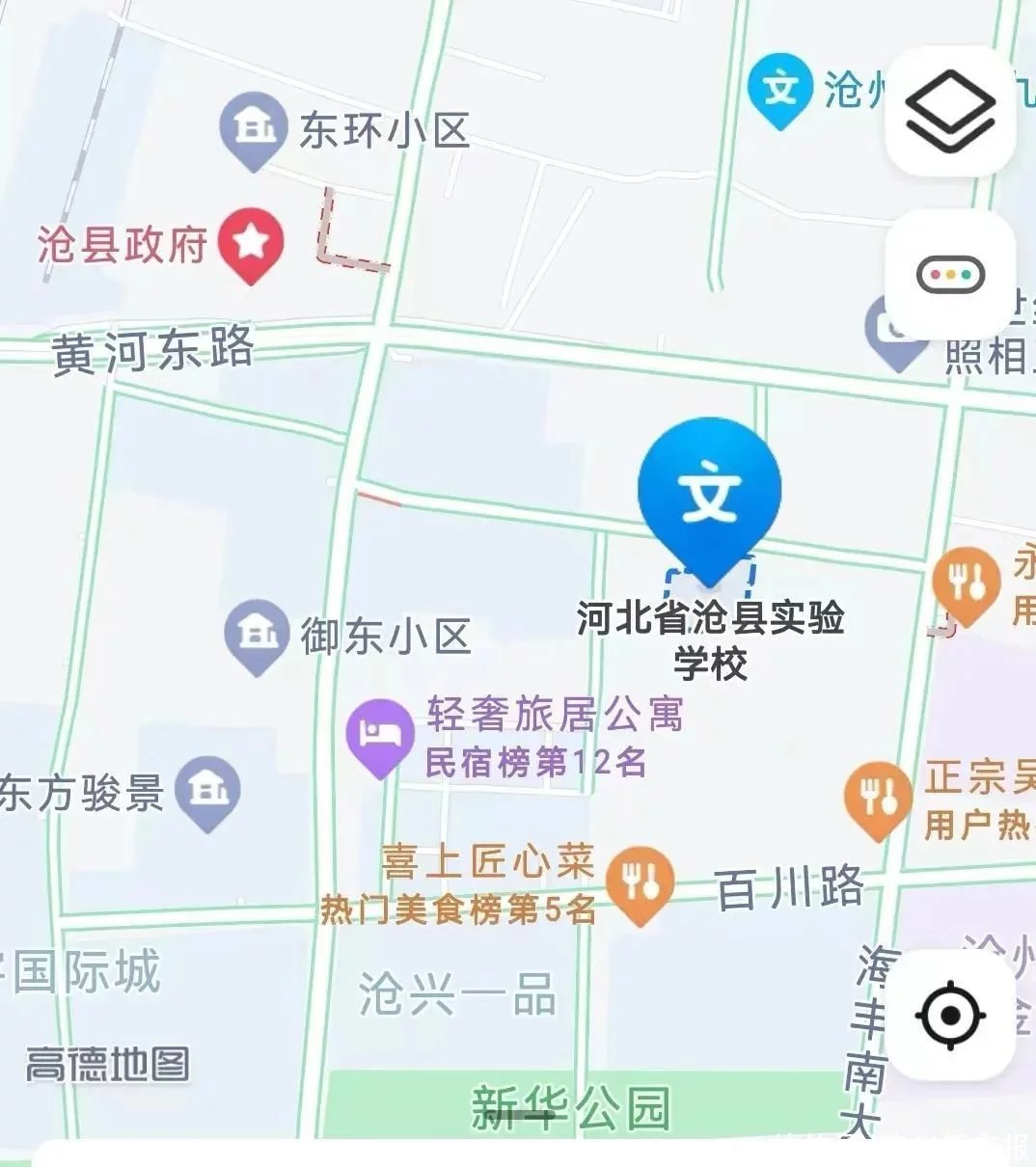
Task: Select 轻奢旅居公寓 hotel marker
Action: 380,735
